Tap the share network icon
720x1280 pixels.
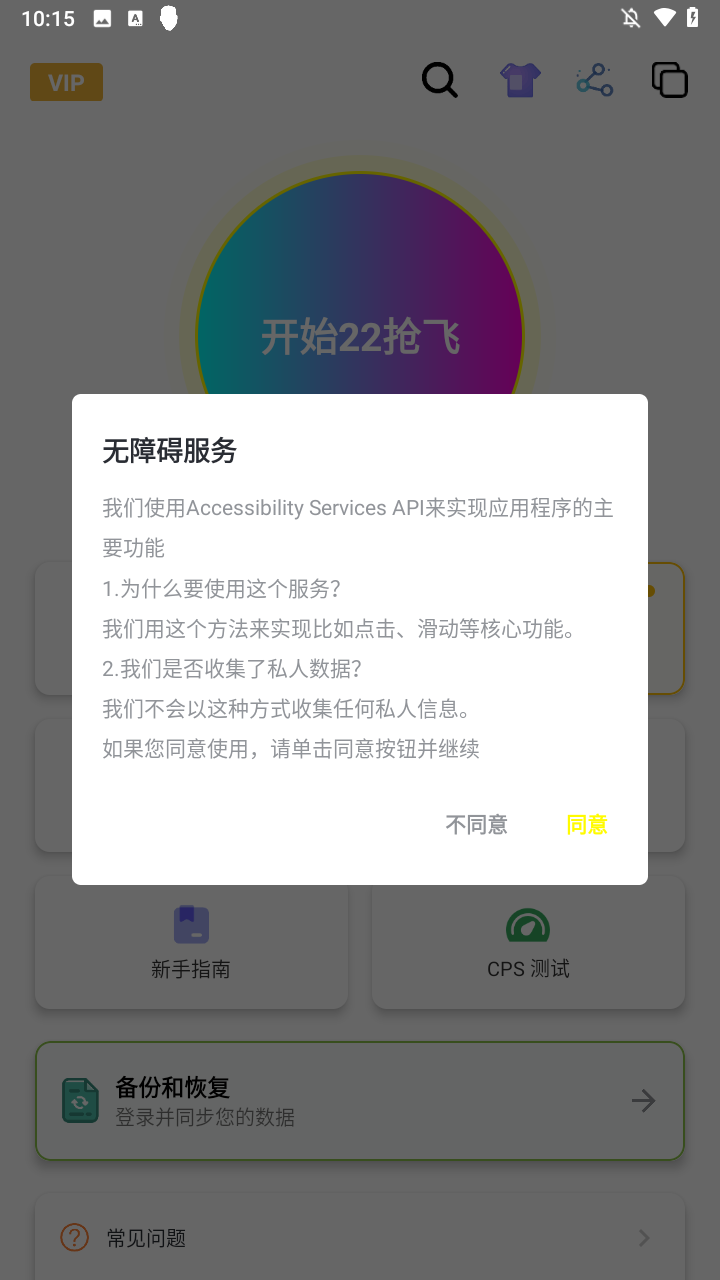[595, 80]
